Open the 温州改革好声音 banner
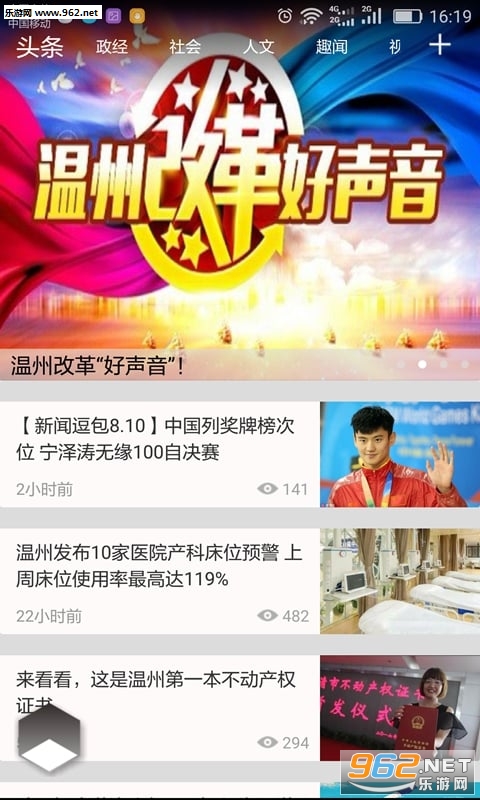Image resolution: width=480 pixels, height=800 pixels. pos(240,204)
